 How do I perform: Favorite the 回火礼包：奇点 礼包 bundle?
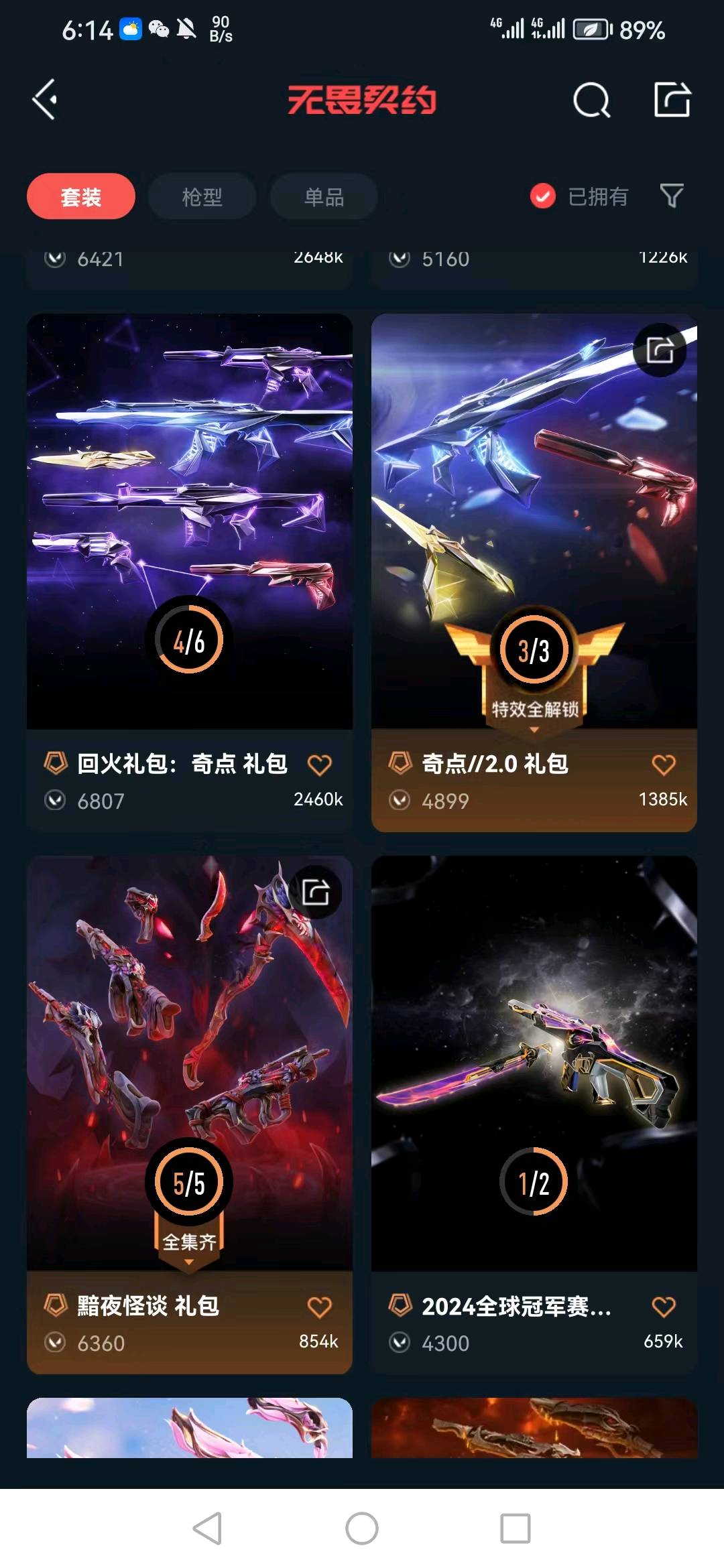[x=319, y=765]
